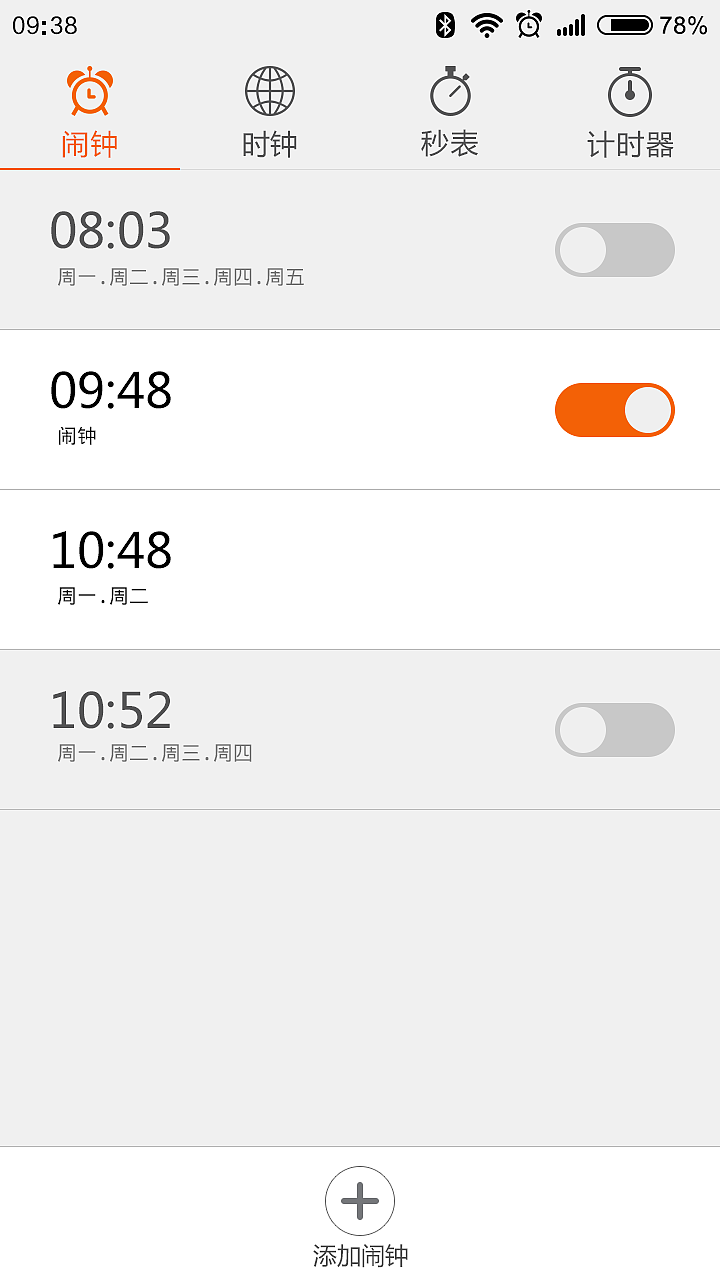Tap the plus icon to add an alarm
This screenshot has height=1280, width=720.
pyautogui.click(x=360, y=1202)
